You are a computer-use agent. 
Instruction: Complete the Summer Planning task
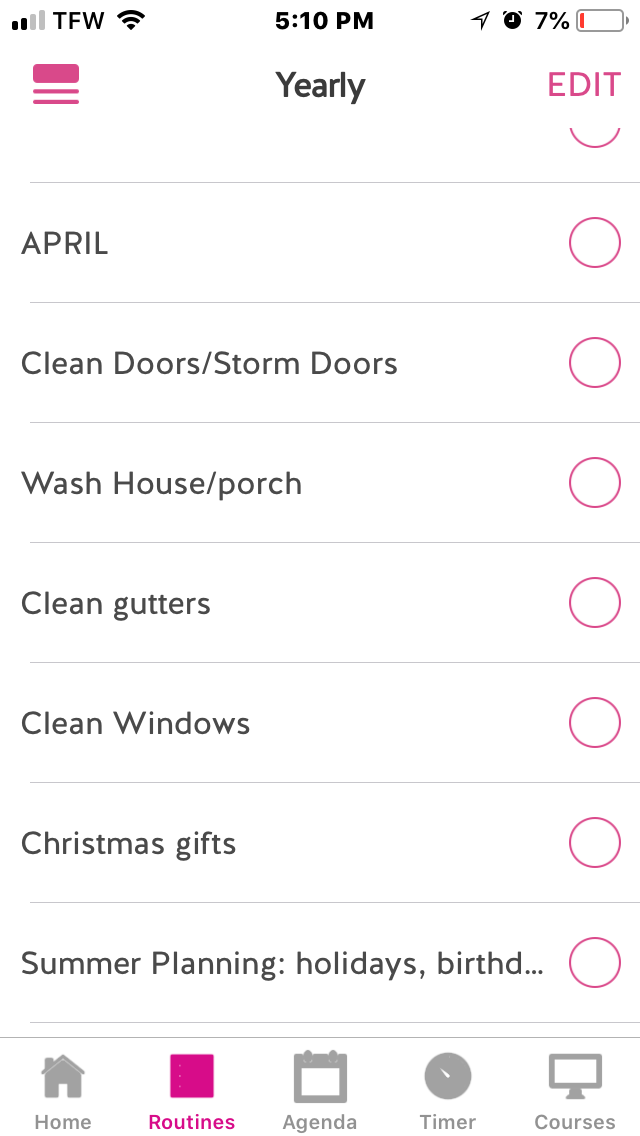(x=595, y=963)
